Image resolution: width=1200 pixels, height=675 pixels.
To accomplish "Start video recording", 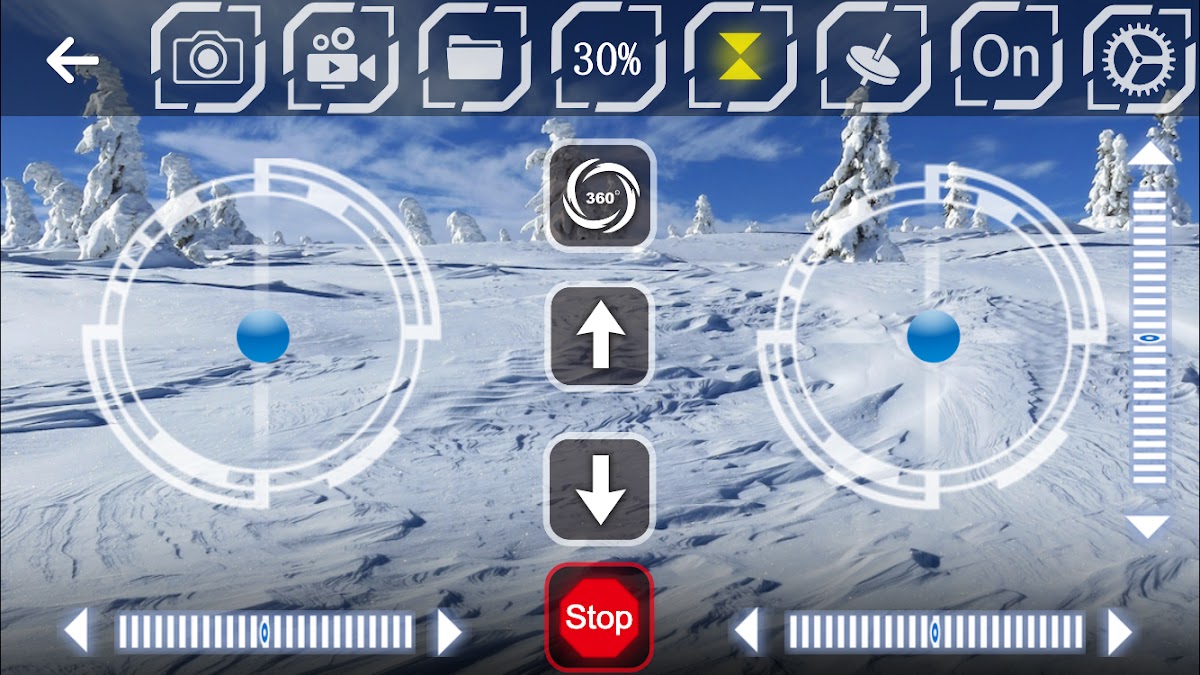I will 340,60.
